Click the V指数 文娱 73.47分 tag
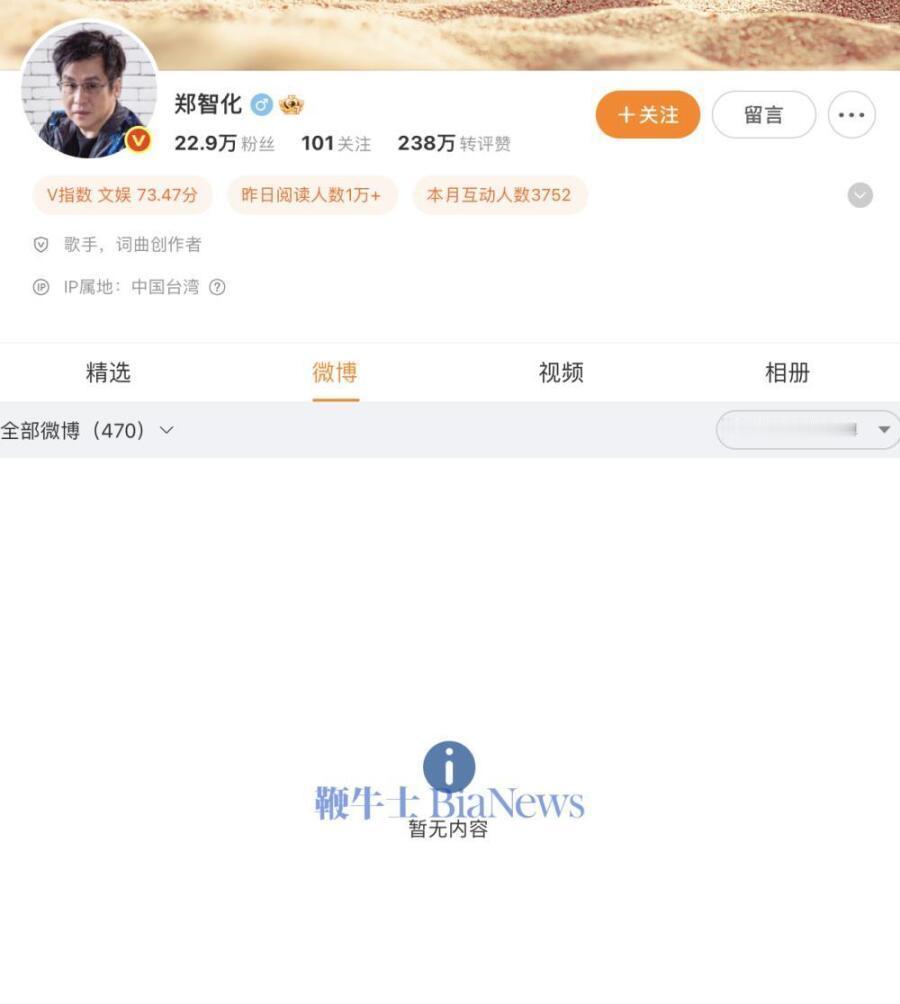This screenshot has width=900, height=1004. click(x=122, y=195)
